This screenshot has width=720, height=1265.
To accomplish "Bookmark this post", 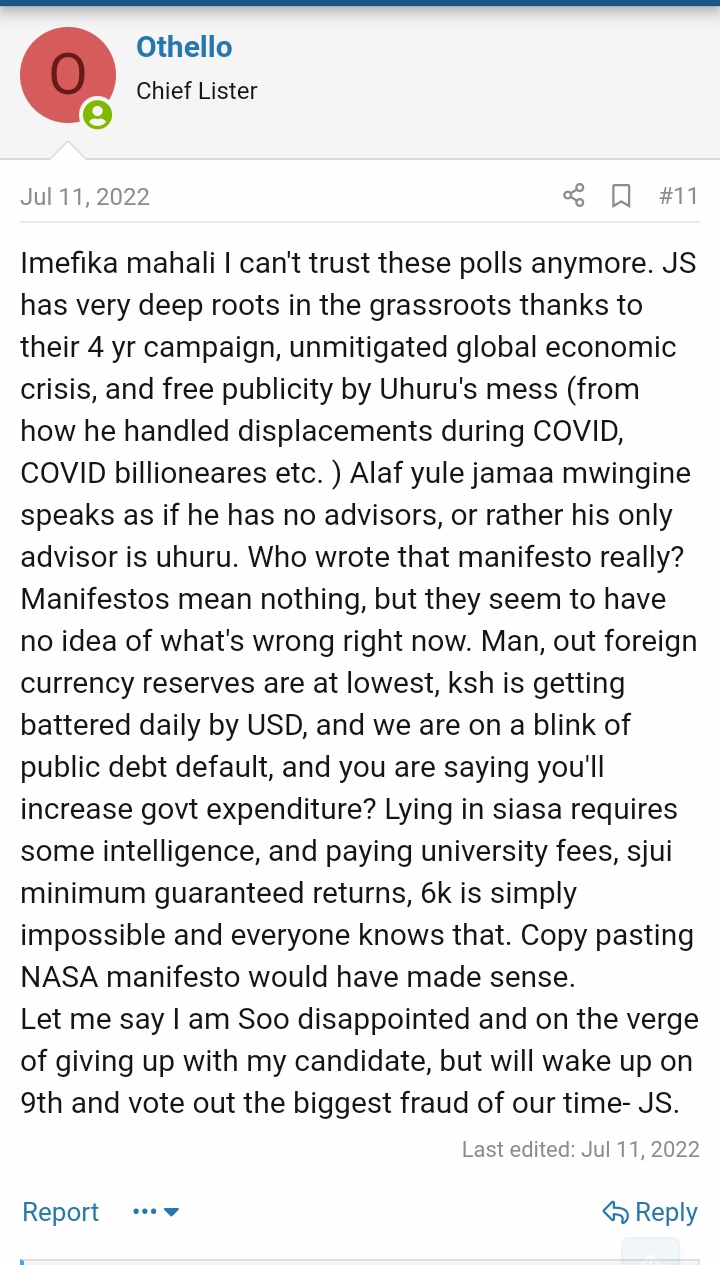I will 621,195.
